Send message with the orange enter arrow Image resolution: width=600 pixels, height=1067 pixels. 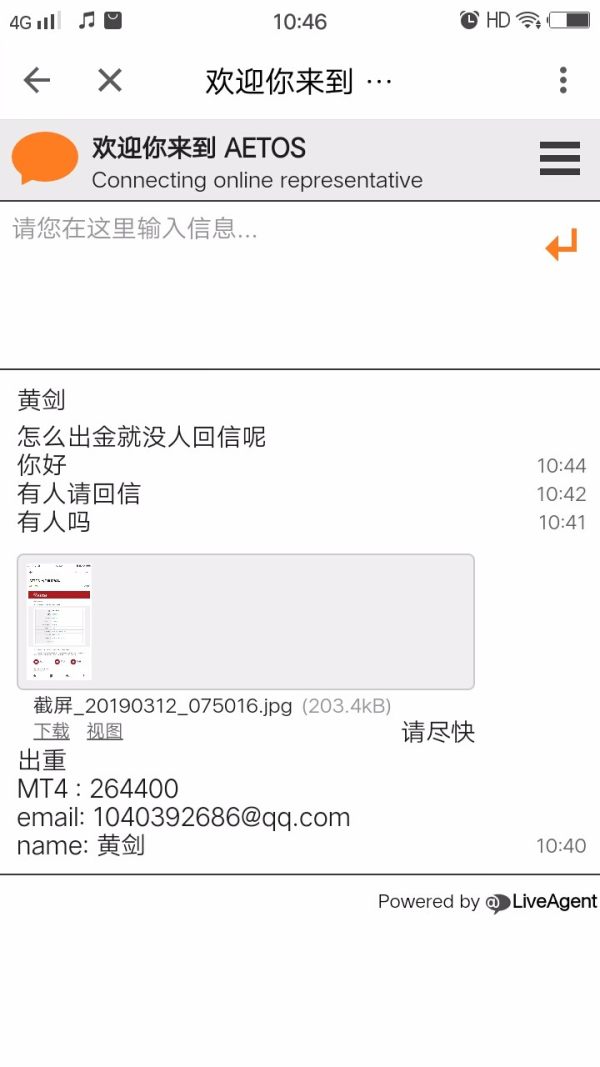562,245
